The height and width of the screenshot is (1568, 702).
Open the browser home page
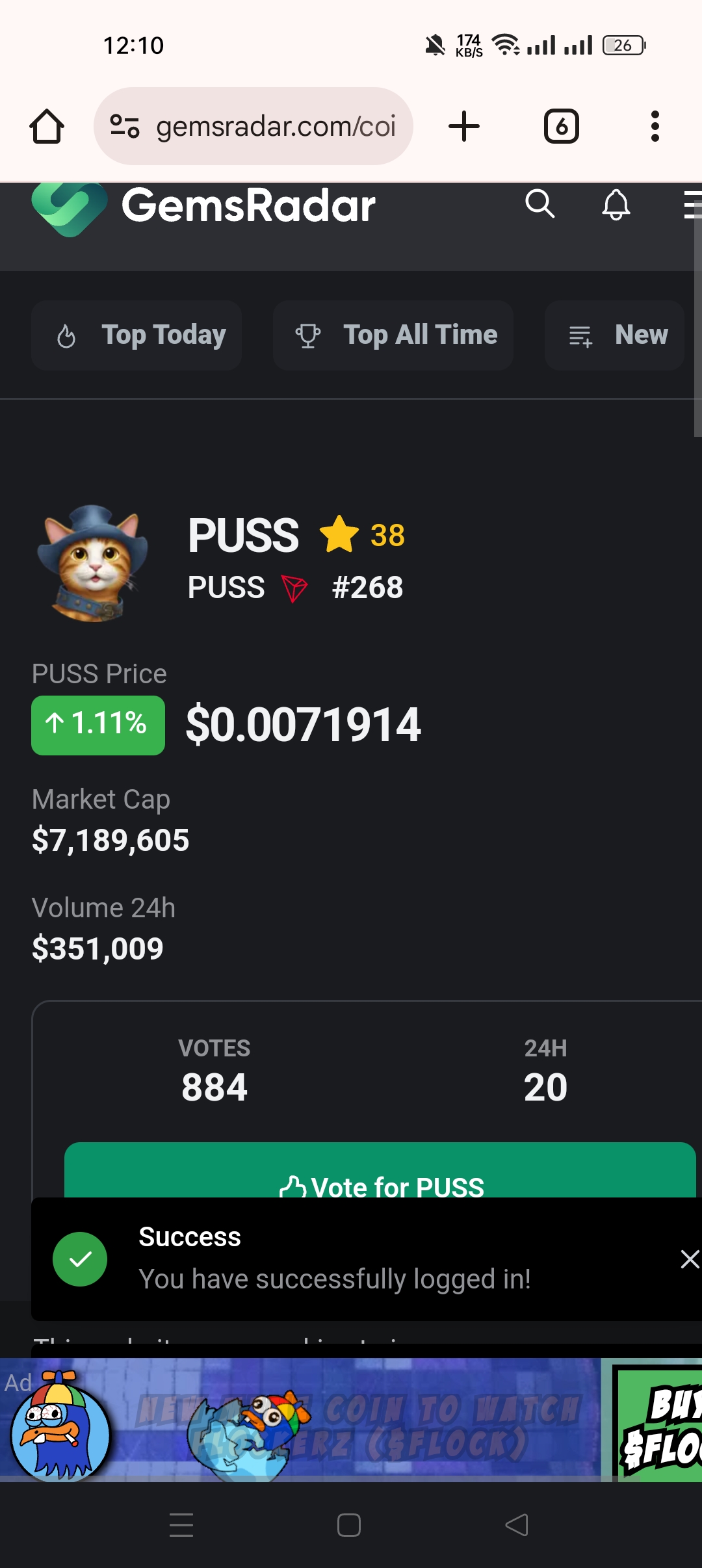pos(47,126)
